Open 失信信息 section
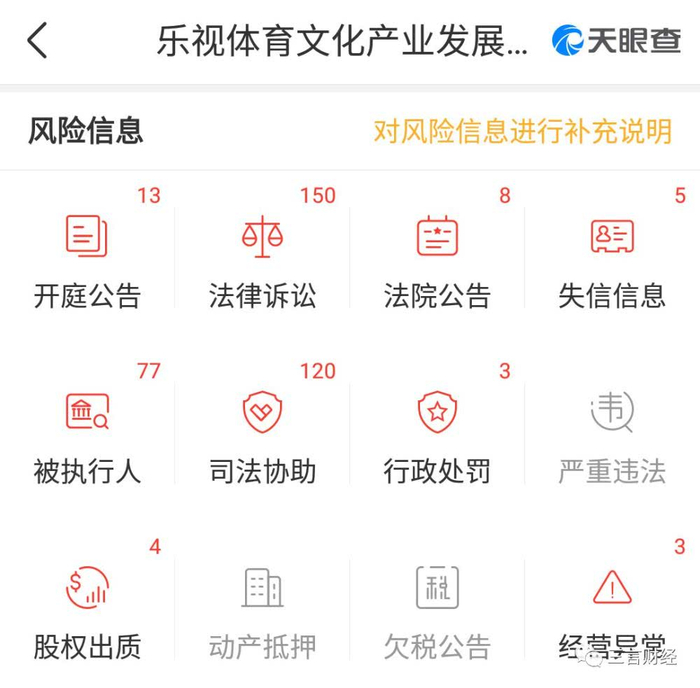Screen dimensions: 700x688 612,261
